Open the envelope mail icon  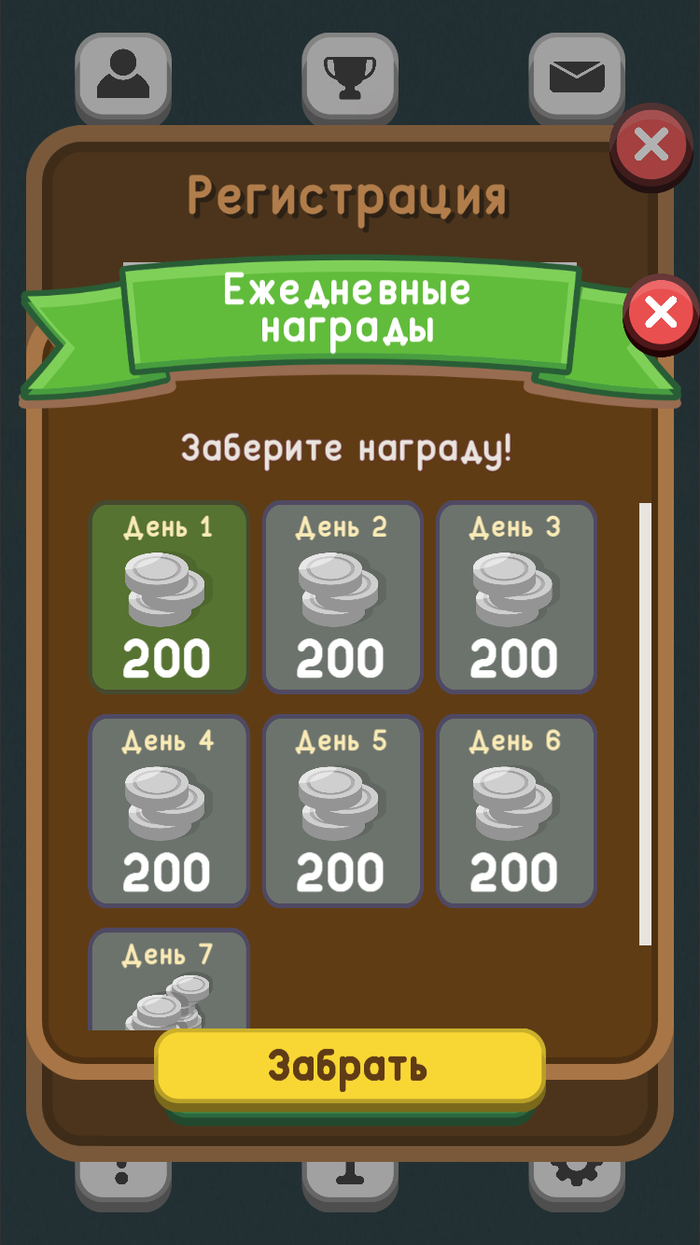tap(576, 75)
